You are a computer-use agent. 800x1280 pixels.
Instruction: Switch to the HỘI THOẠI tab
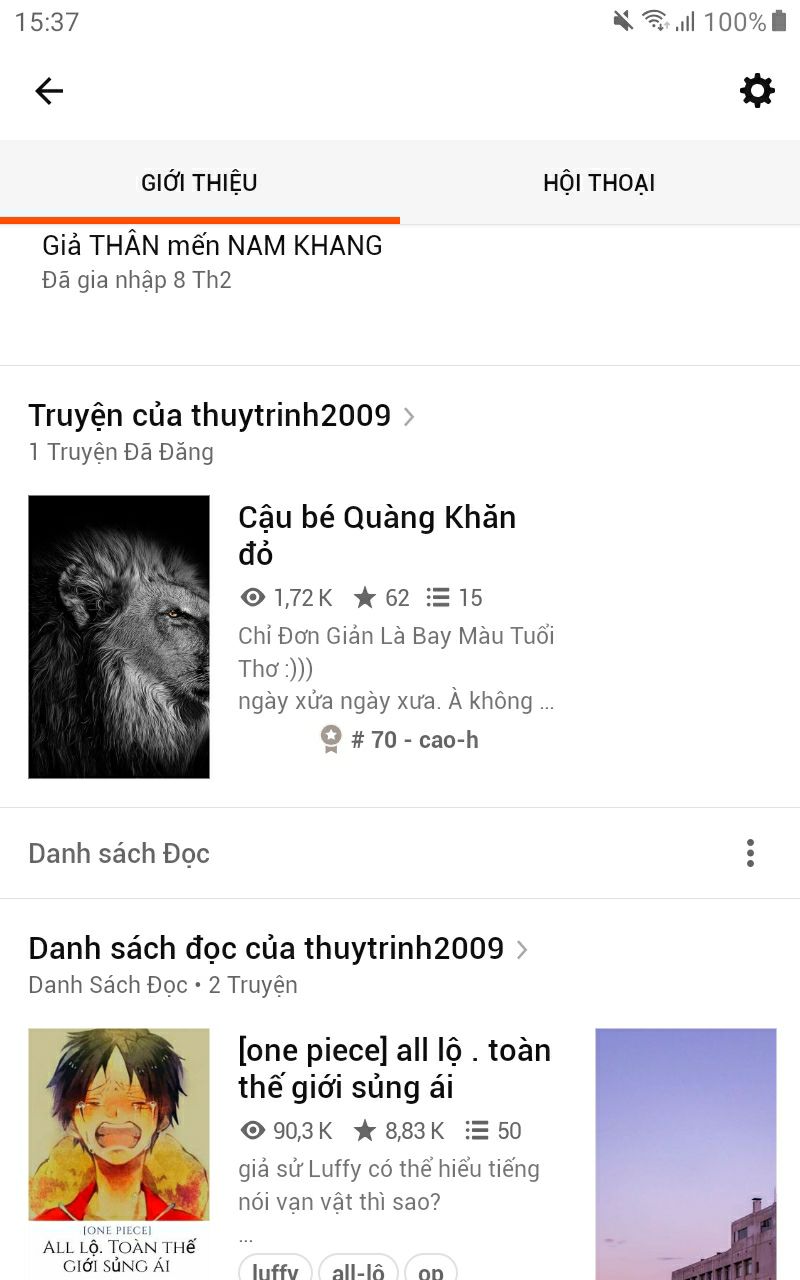[x=599, y=183]
